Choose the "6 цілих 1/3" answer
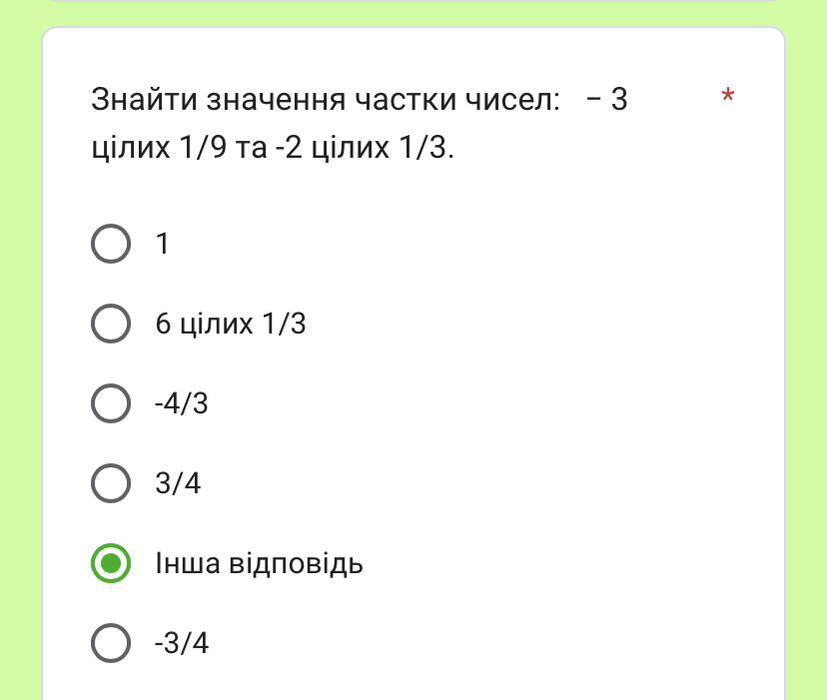The image size is (827, 700). (110, 324)
